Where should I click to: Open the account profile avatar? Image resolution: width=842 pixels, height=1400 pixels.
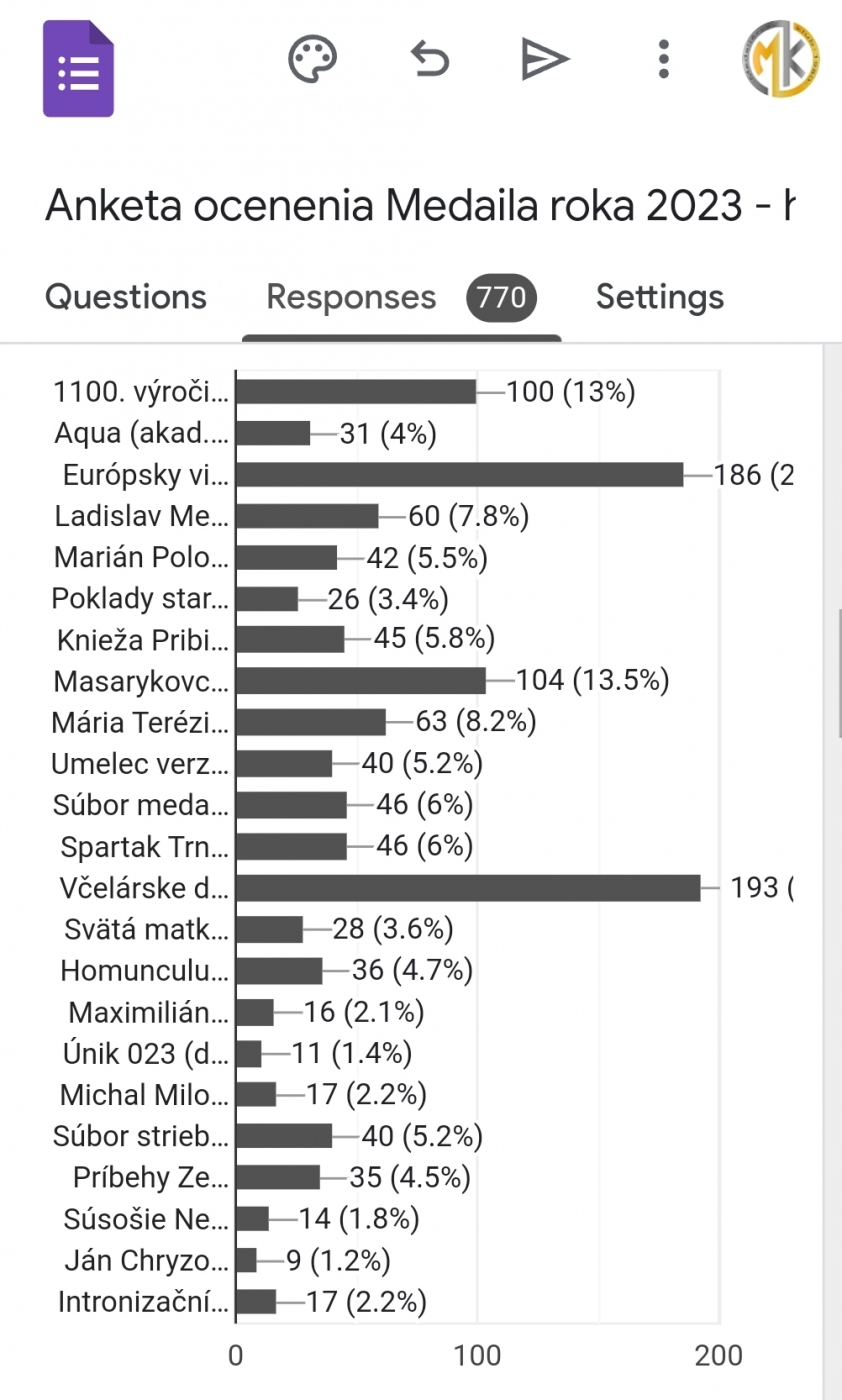[x=782, y=59]
